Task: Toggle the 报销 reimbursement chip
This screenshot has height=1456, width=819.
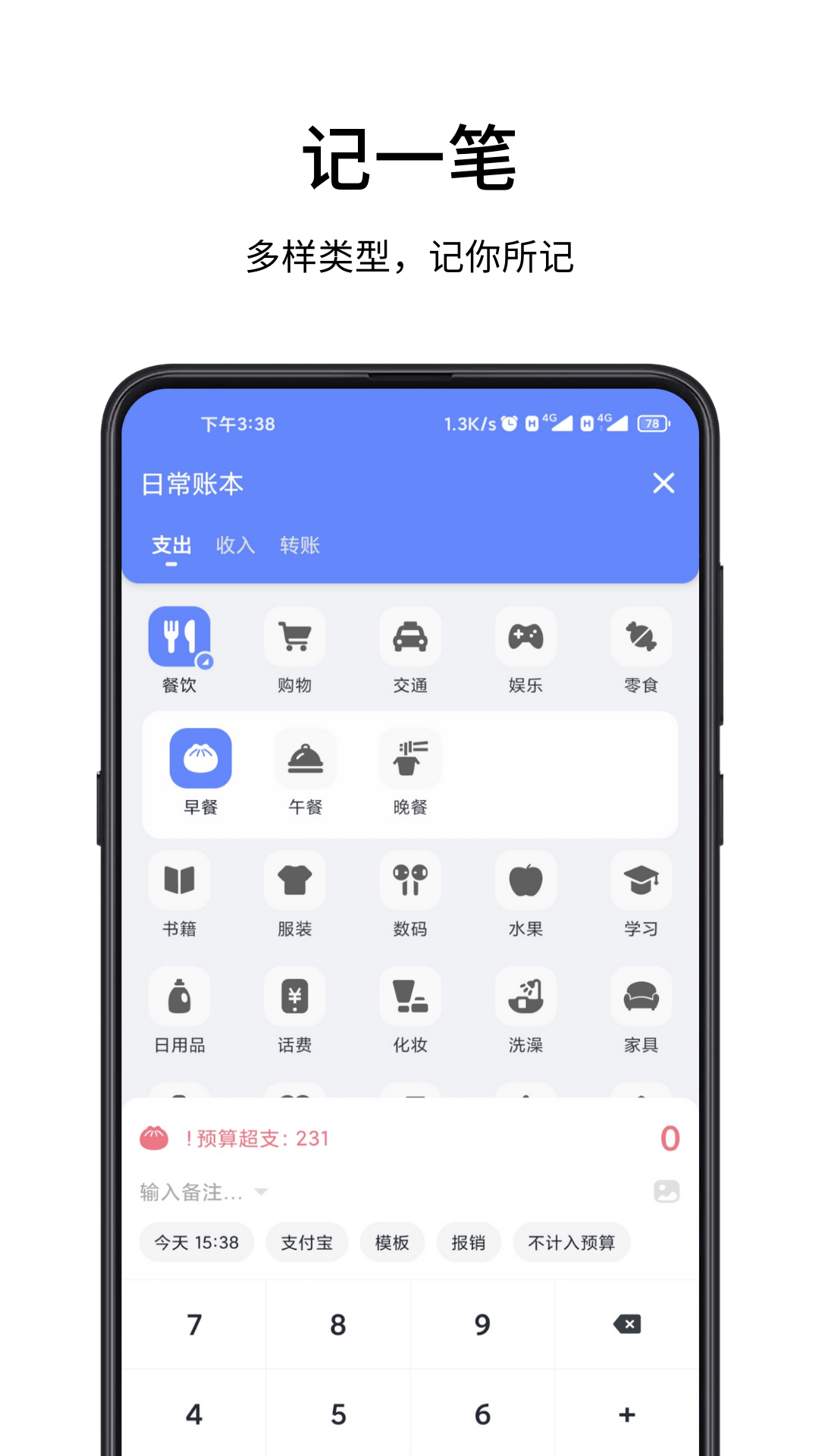Action: 468,1242
